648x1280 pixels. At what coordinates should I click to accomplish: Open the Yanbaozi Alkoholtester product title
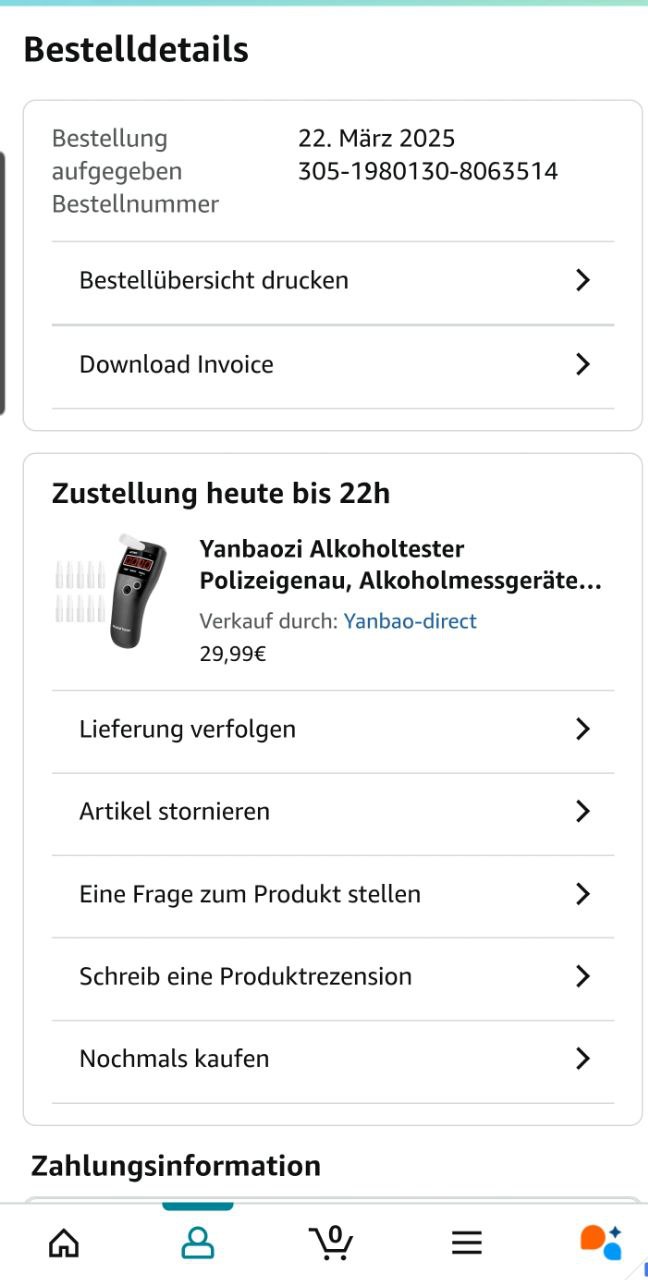click(x=400, y=565)
